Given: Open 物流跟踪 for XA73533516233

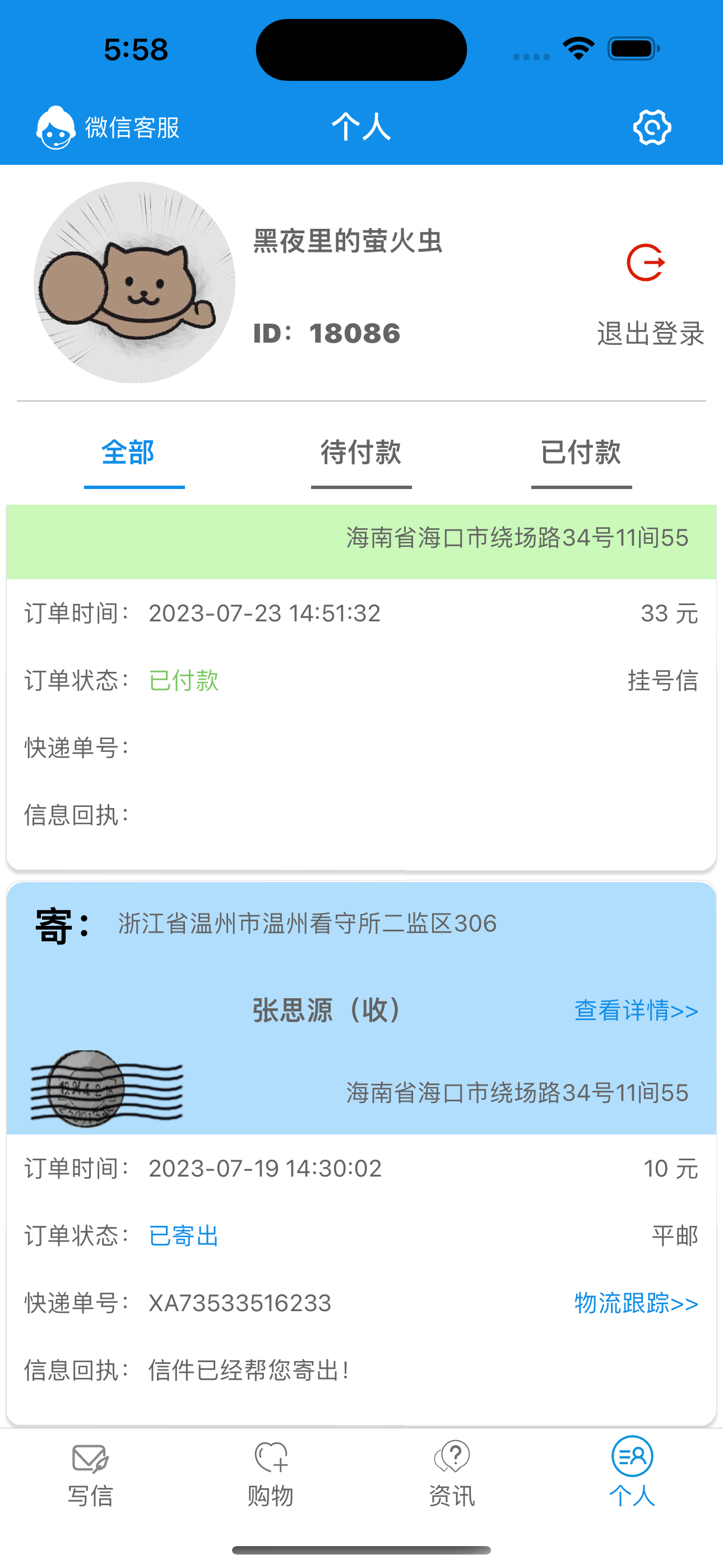Looking at the screenshot, I should (x=636, y=1303).
